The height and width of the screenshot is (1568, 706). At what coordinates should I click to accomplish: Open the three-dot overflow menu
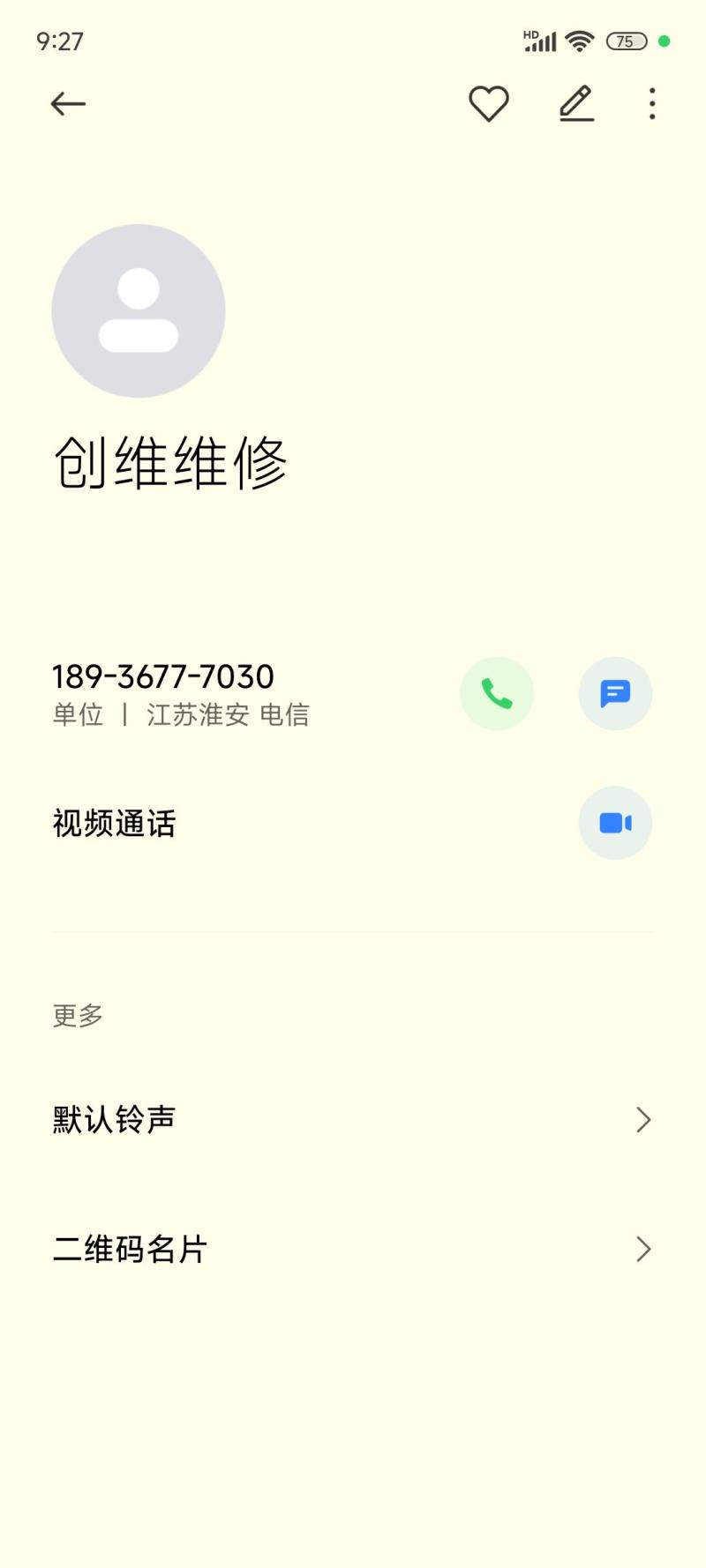tap(652, 104)
